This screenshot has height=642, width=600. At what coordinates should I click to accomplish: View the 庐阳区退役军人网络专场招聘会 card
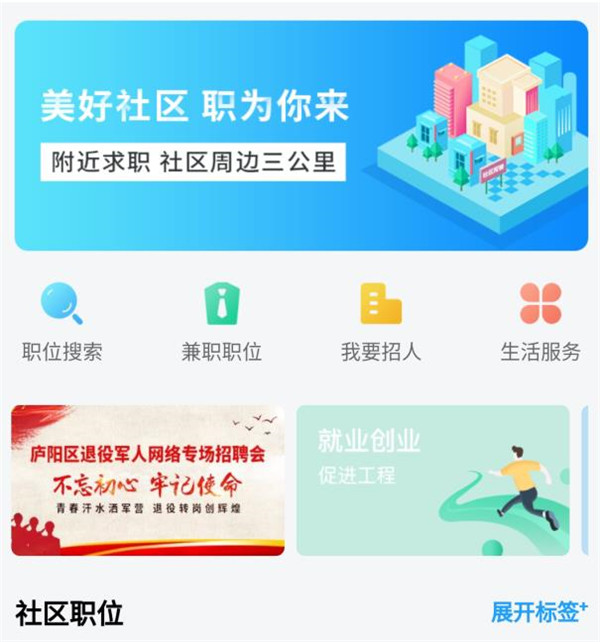(148, 480)
